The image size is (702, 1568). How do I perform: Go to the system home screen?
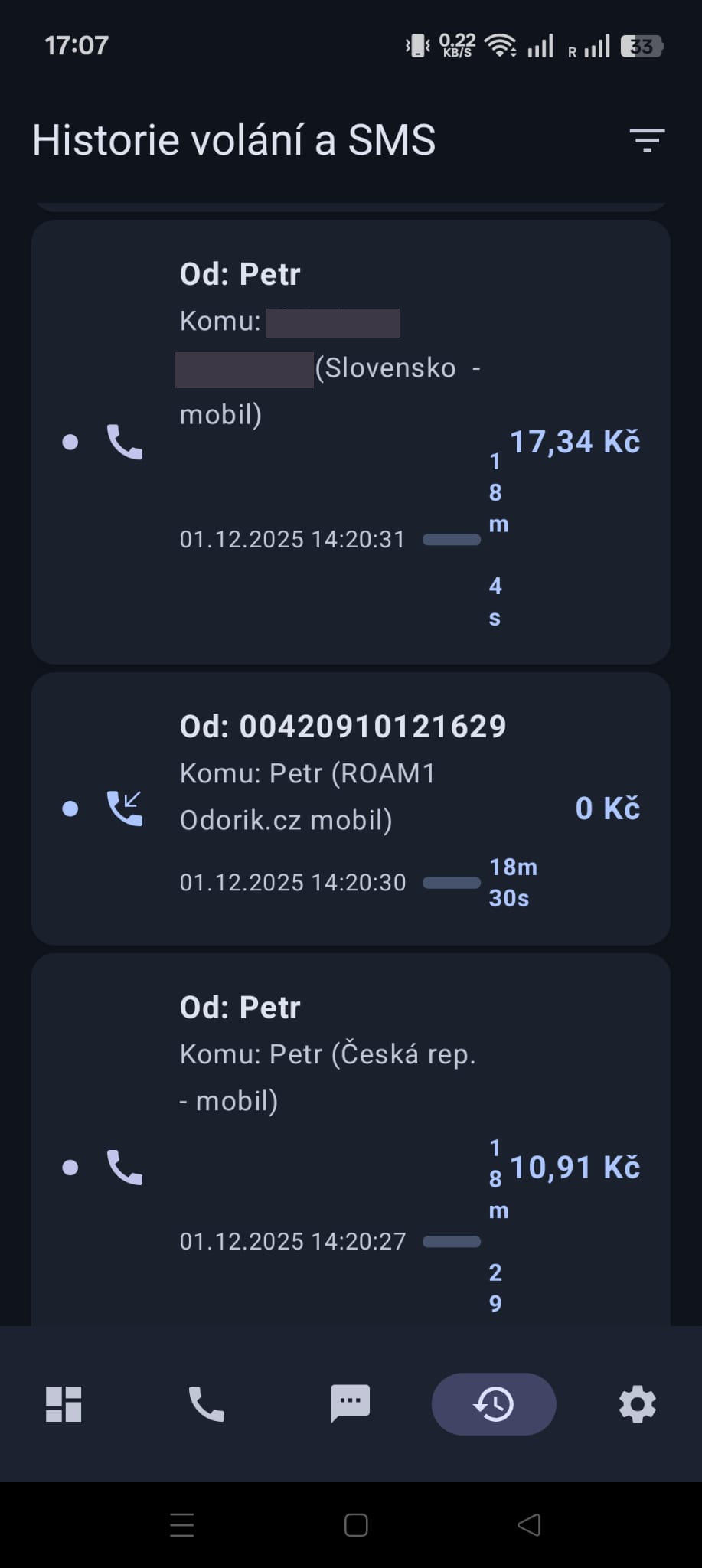coord(356,1525)
